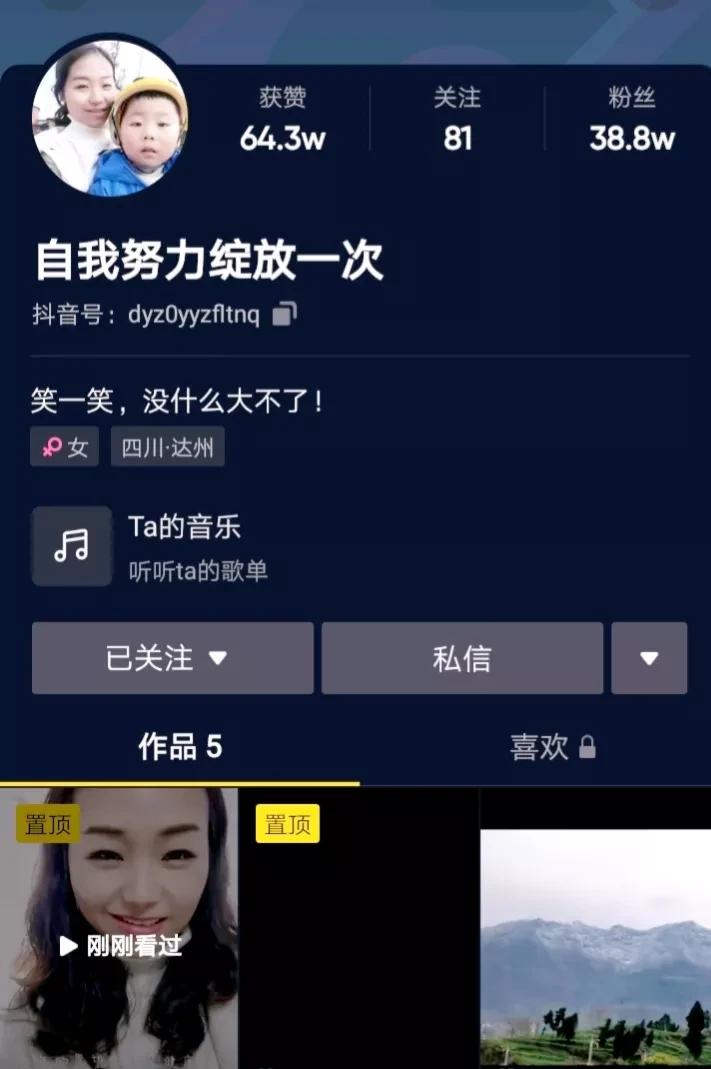Screen dimensions: 711x1069
Task: View the 粉丝 38.8w followers list
Action: (x=631, y=120)
